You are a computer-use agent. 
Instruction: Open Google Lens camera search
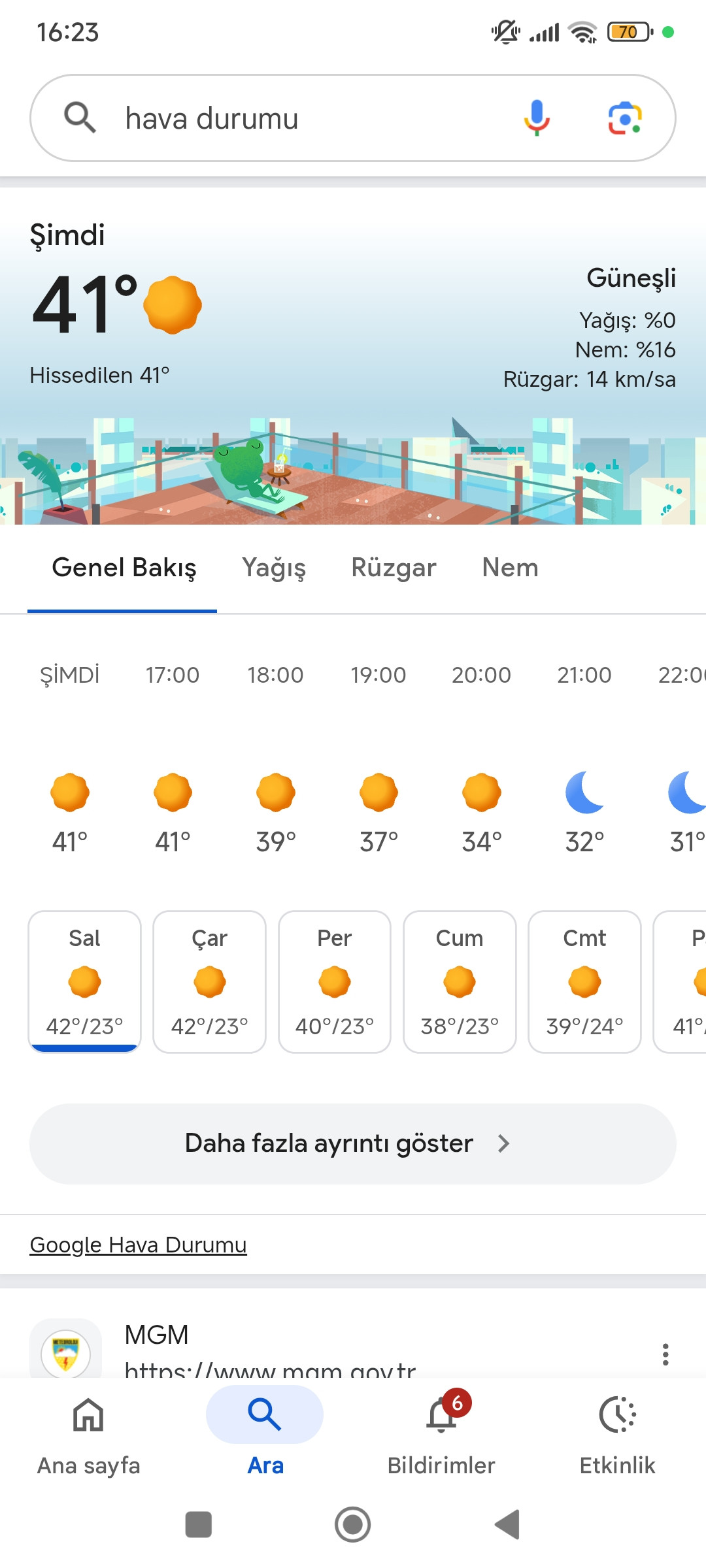pyautogui.click(x=625, y=118)
